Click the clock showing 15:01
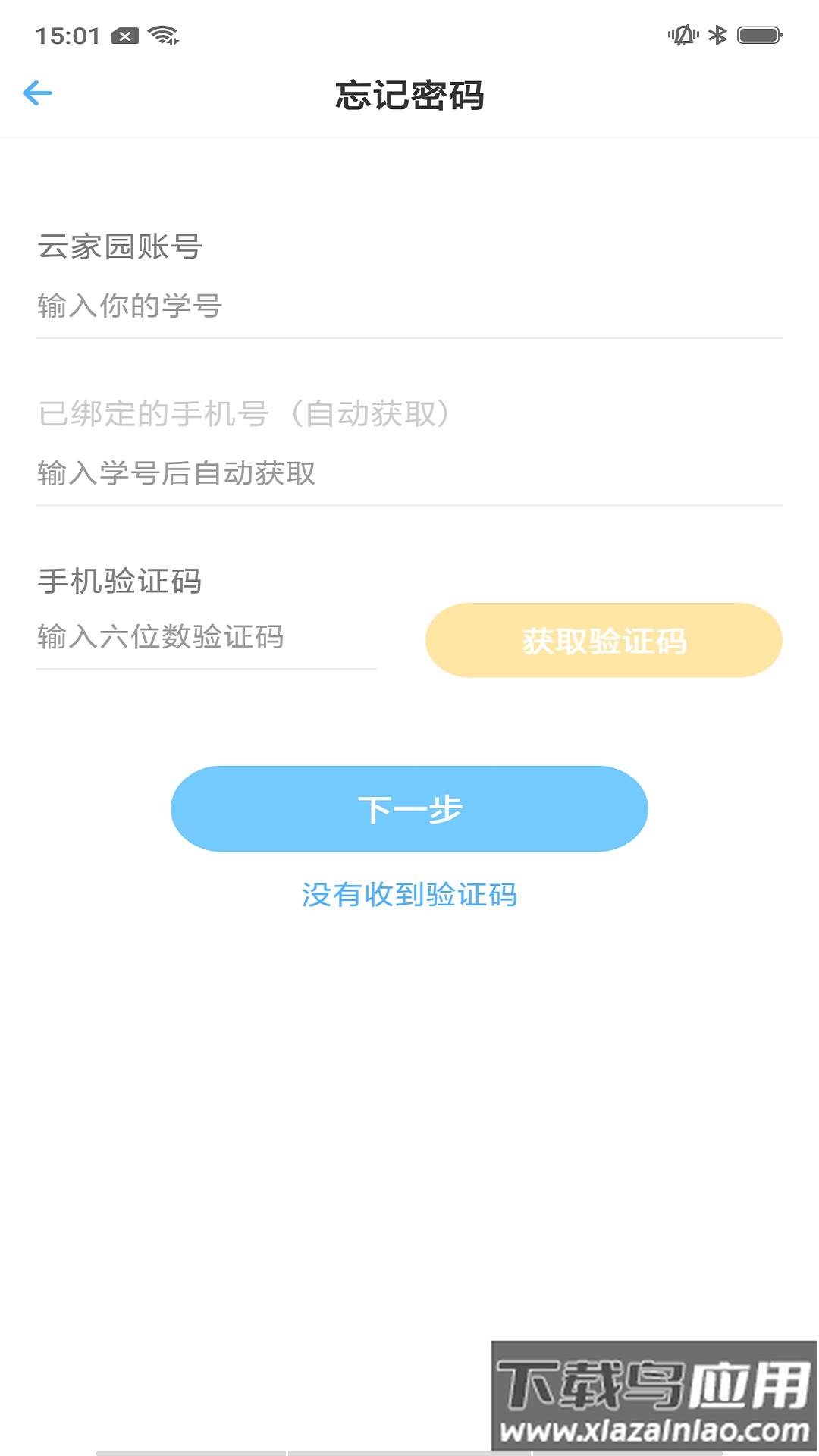 (67, 33)
